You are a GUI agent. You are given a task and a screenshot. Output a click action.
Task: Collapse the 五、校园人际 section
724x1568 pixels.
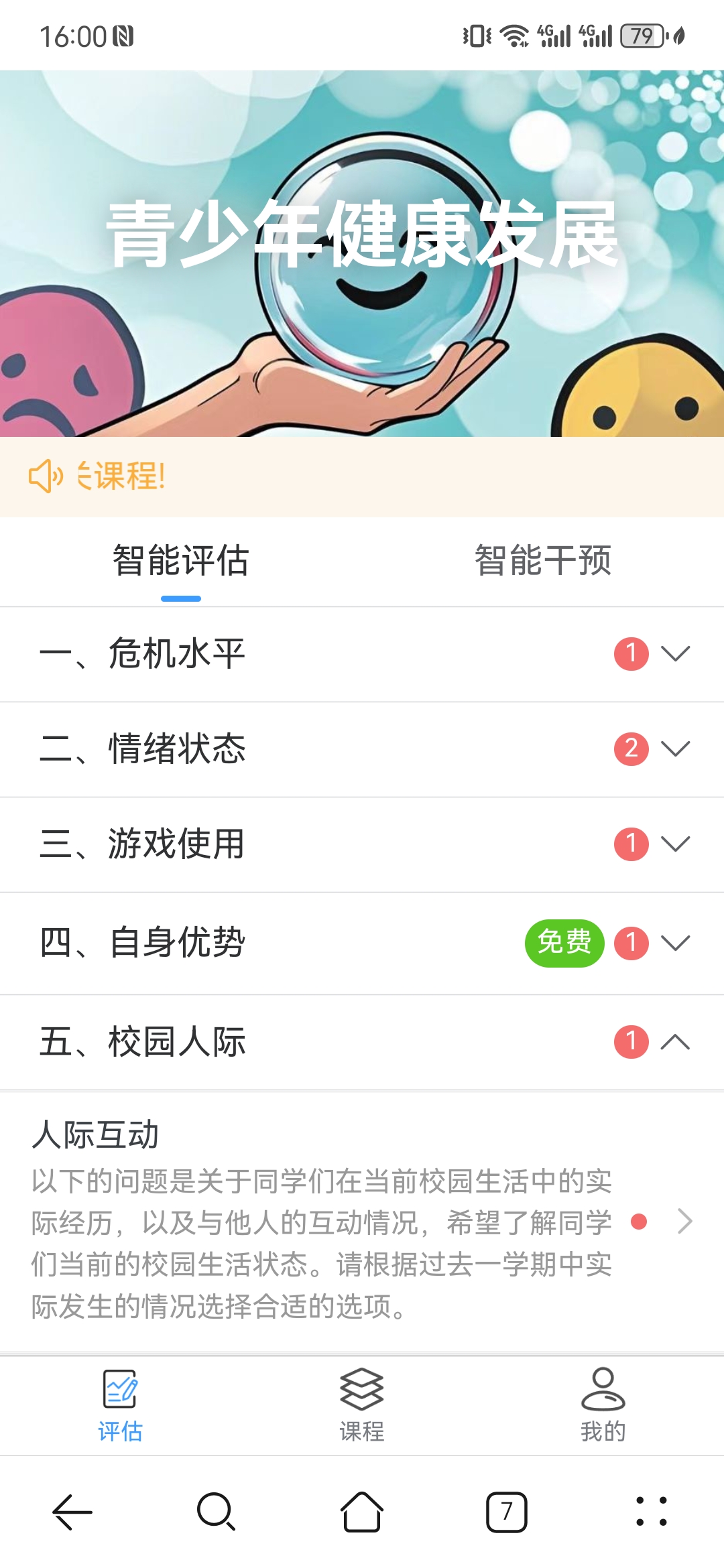[x=362, y=1042]
